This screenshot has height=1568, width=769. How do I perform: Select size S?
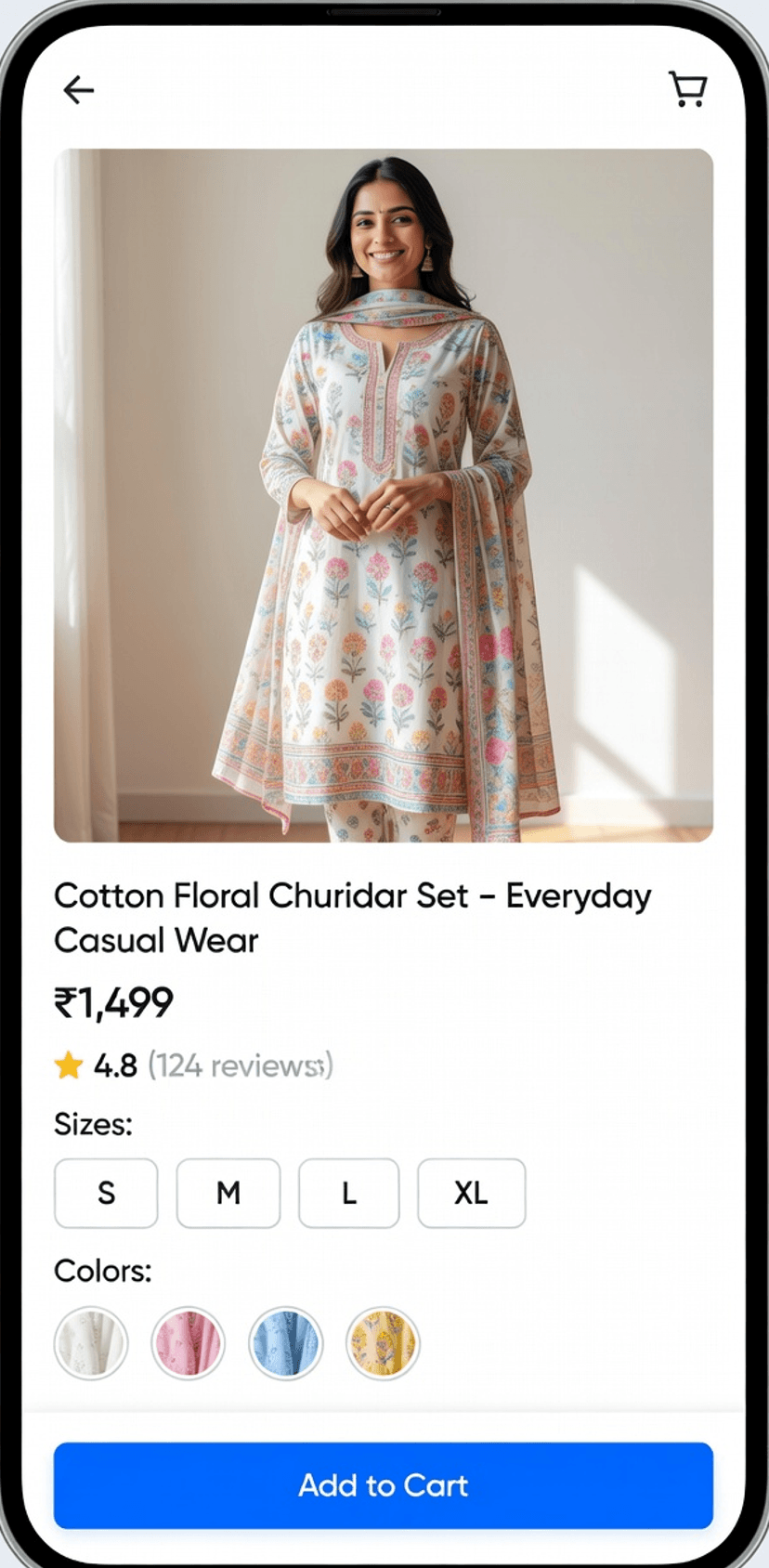(106, 1193)
